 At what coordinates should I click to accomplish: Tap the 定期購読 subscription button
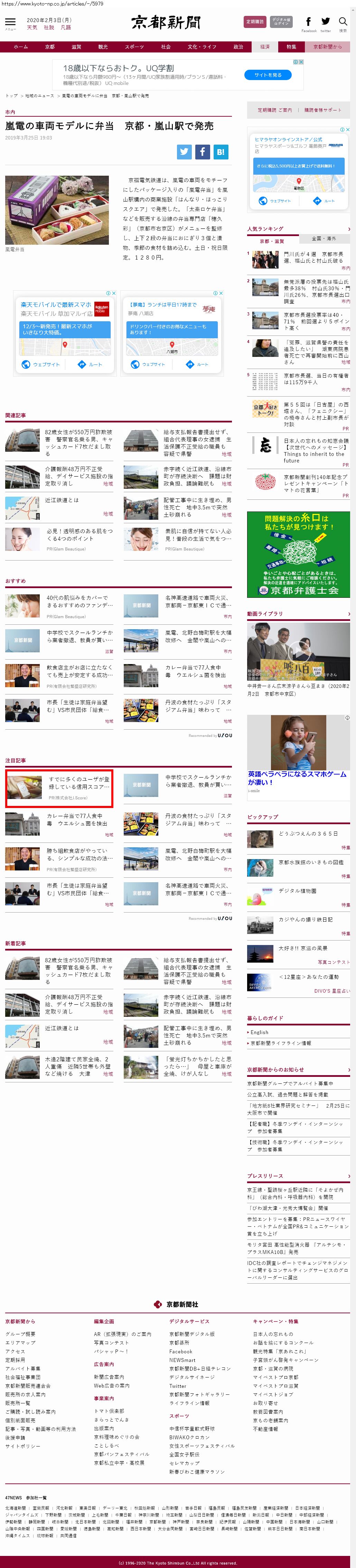[255, 22]
